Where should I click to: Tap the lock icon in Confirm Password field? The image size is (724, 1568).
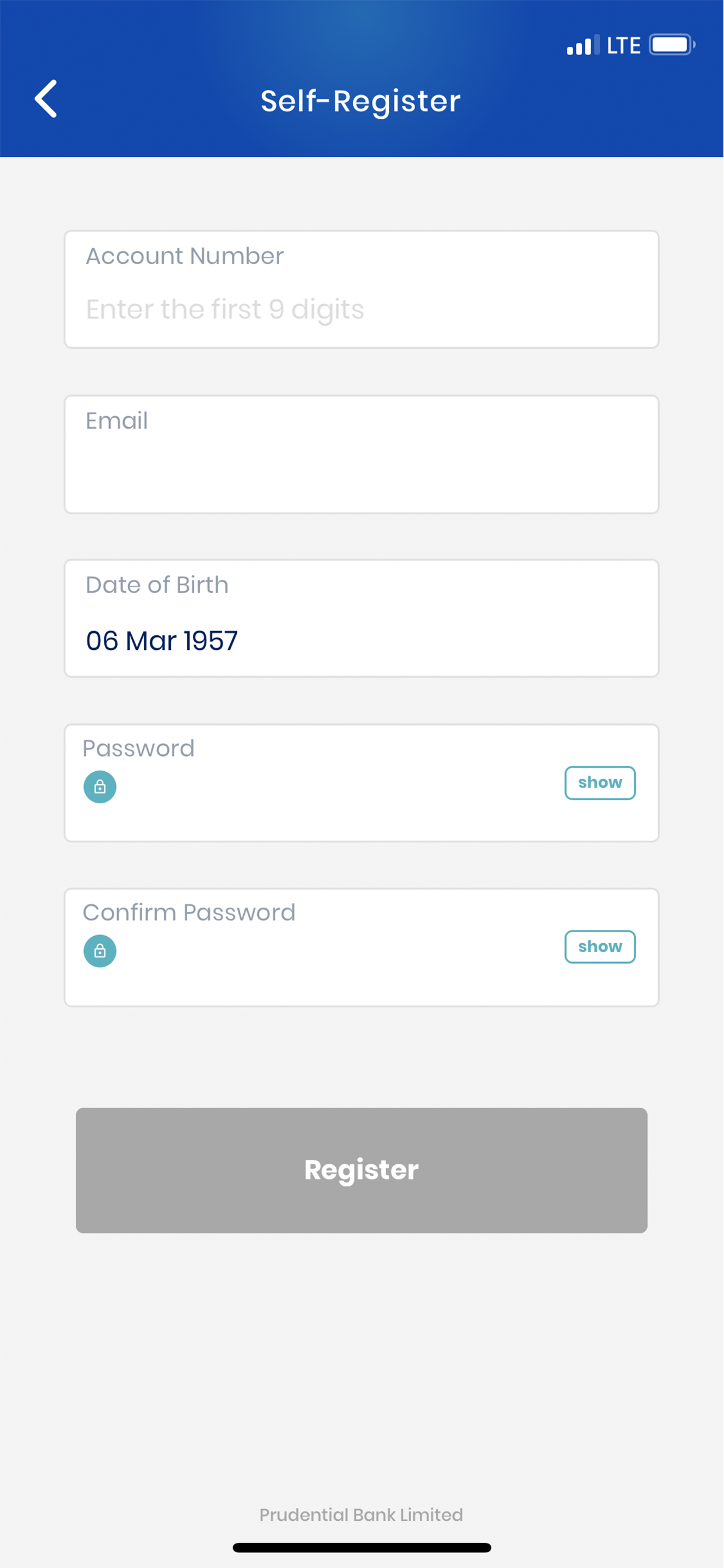click(x=100, y=950)
